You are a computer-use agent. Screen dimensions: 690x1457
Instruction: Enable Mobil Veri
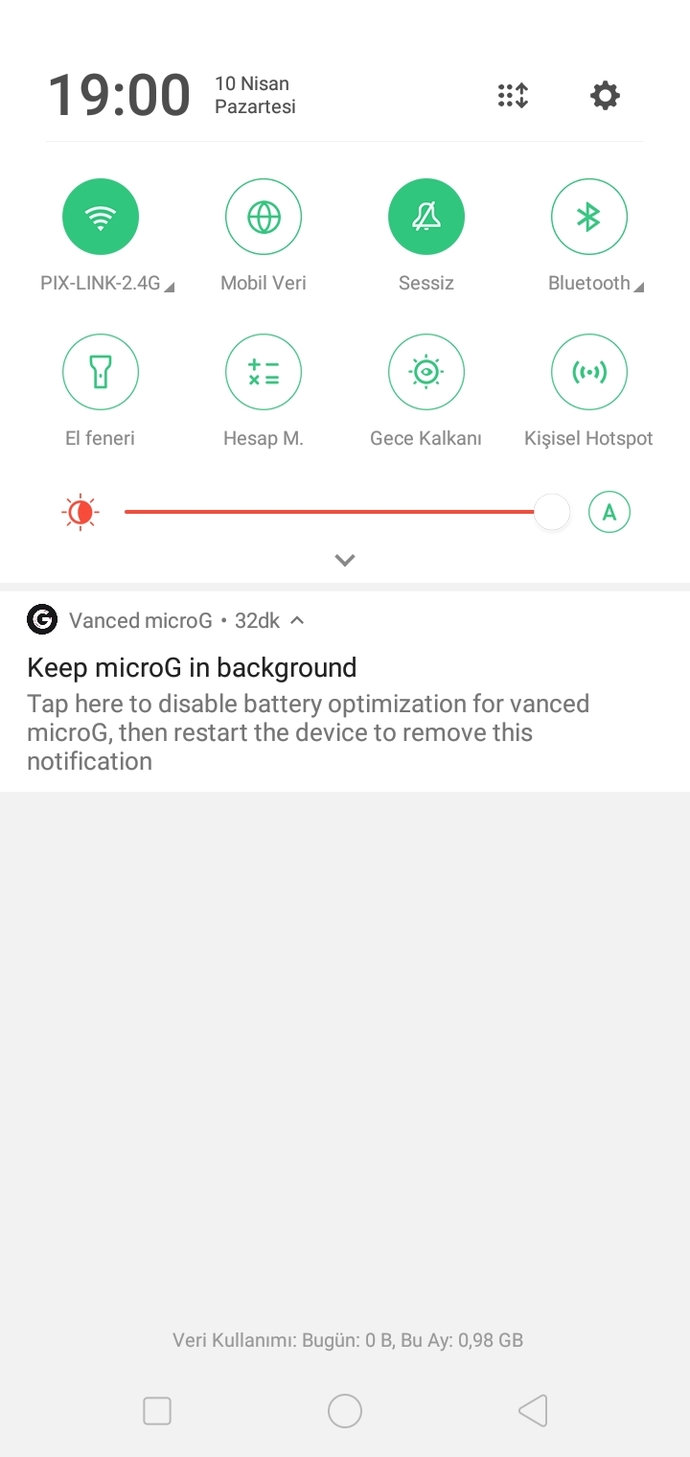(x=263, y=216)
